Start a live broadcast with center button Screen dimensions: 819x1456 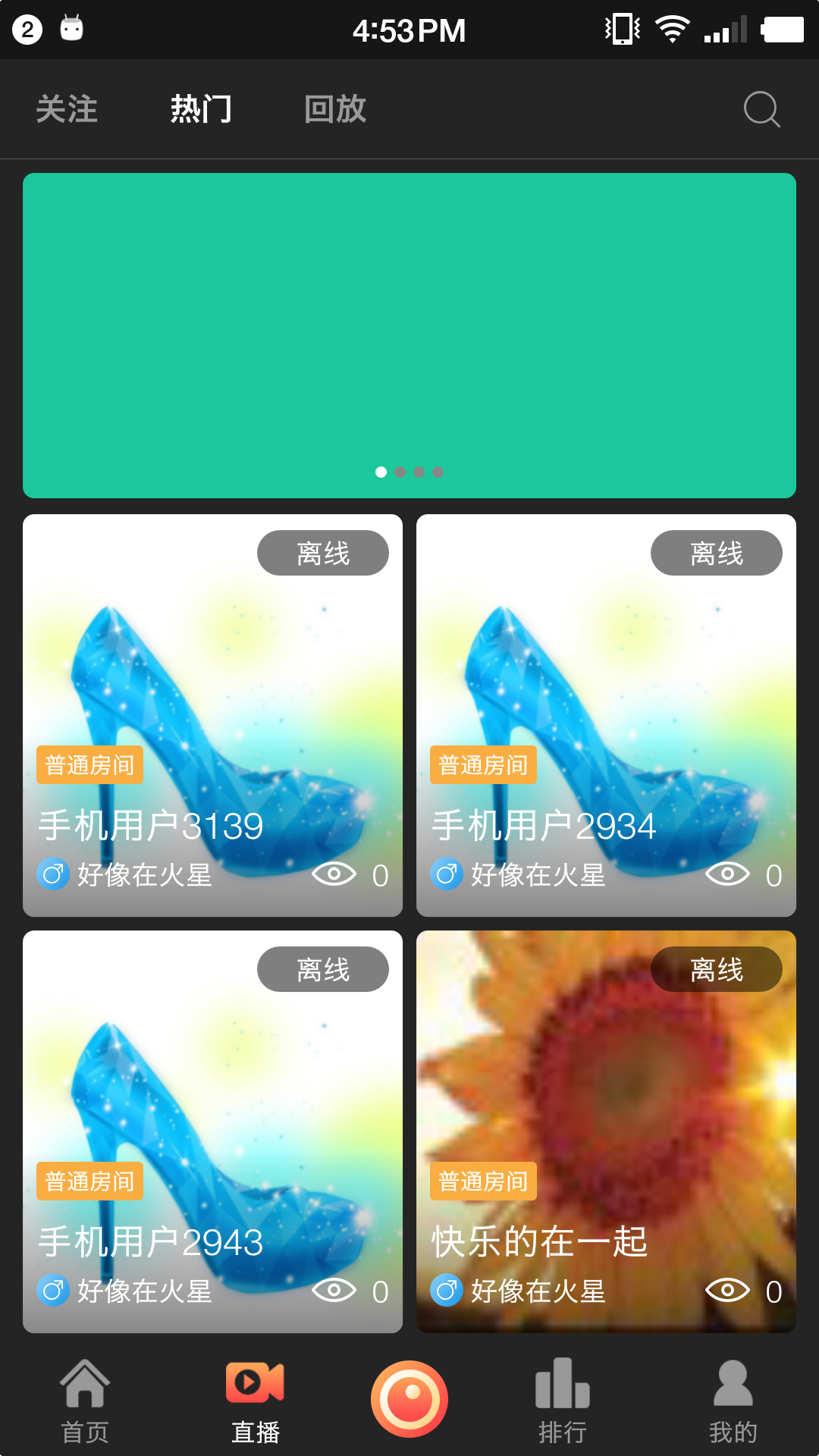pos(409,1398)
